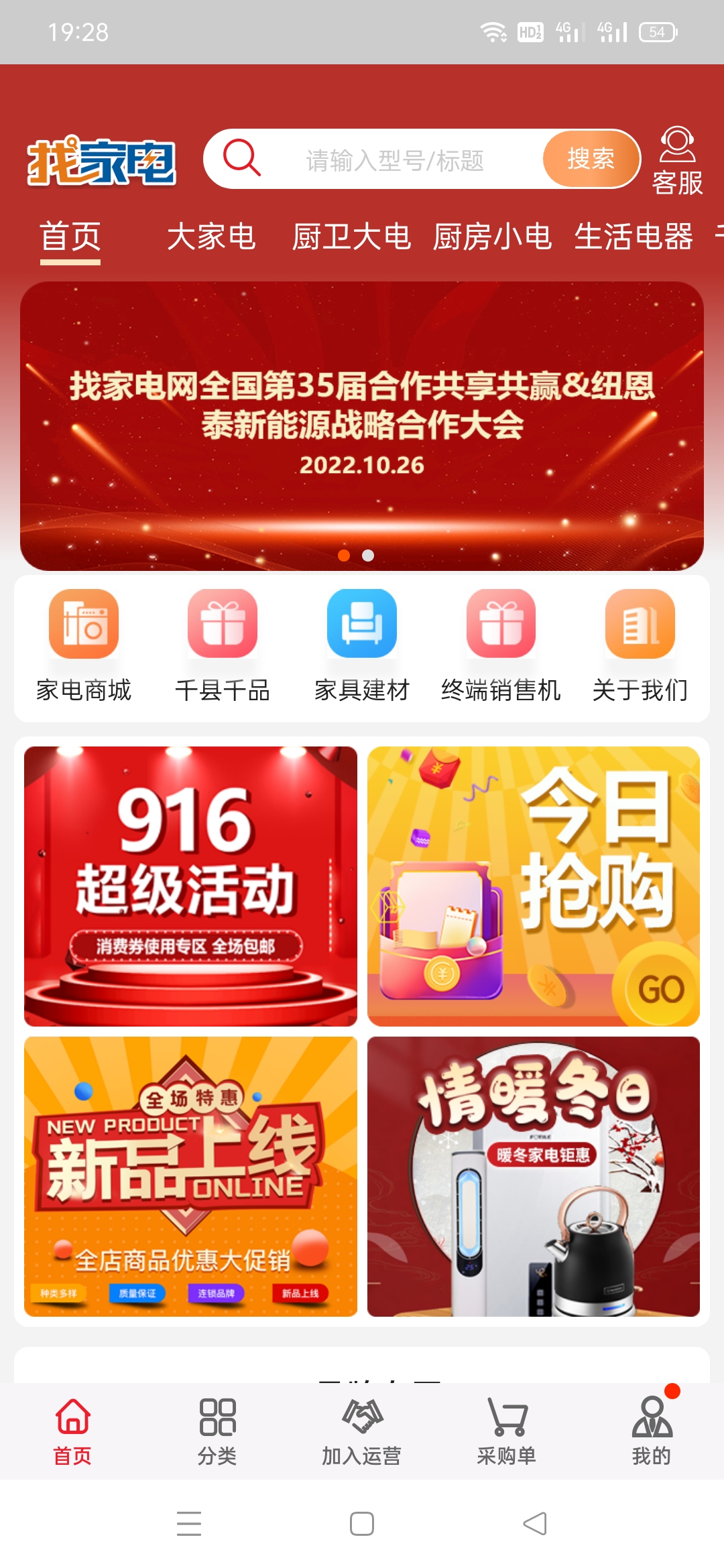Open 客服 customer service

(x=677, y=161)
